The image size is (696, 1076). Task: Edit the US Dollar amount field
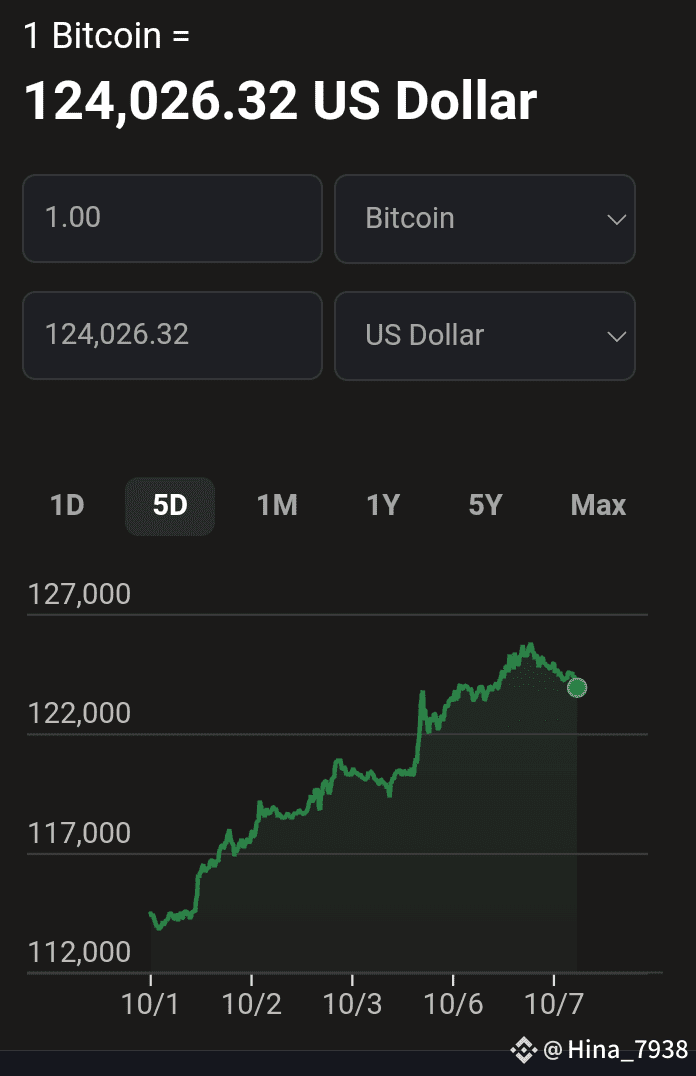(172, 335)
